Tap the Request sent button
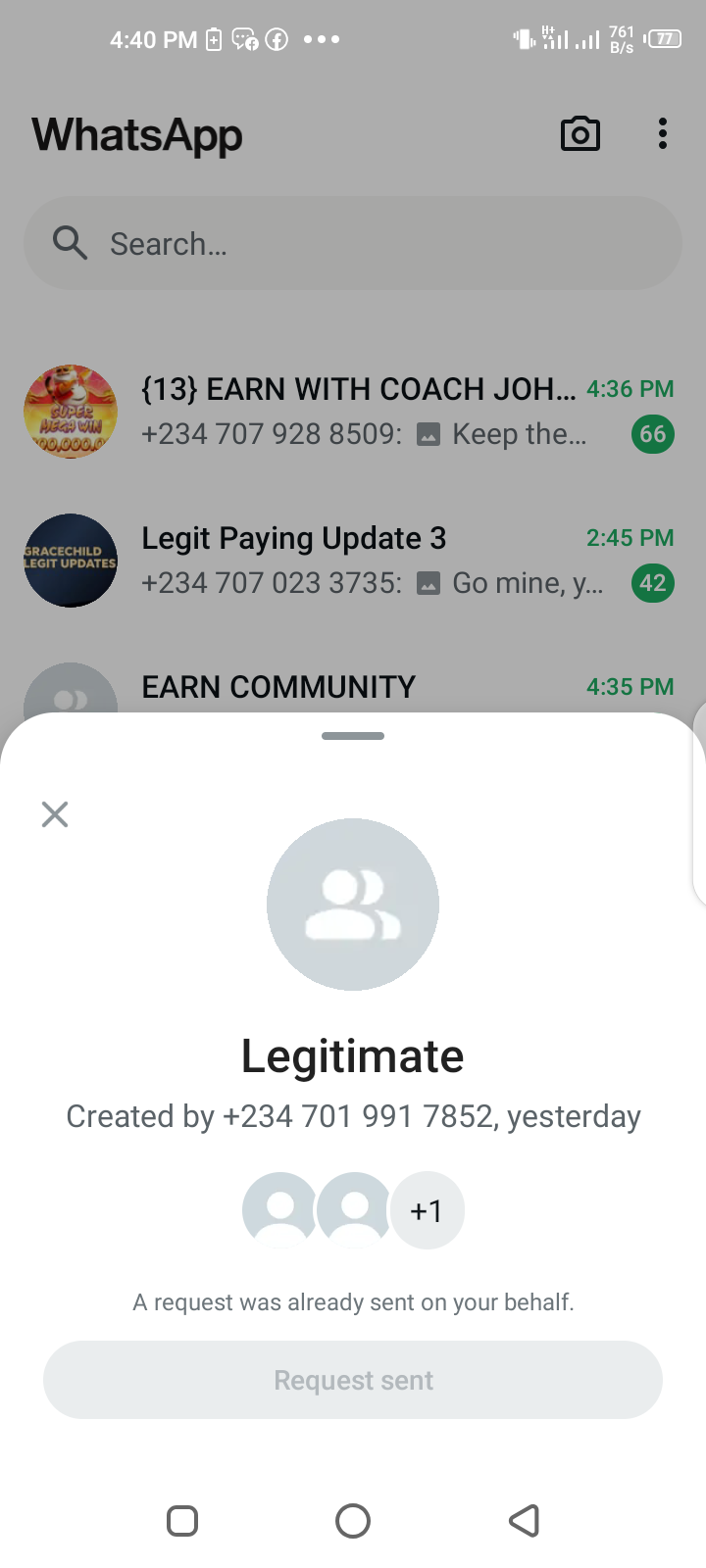Viewport: 706px width, 1568px height. pyautogui.click(x=353, y=1380)
